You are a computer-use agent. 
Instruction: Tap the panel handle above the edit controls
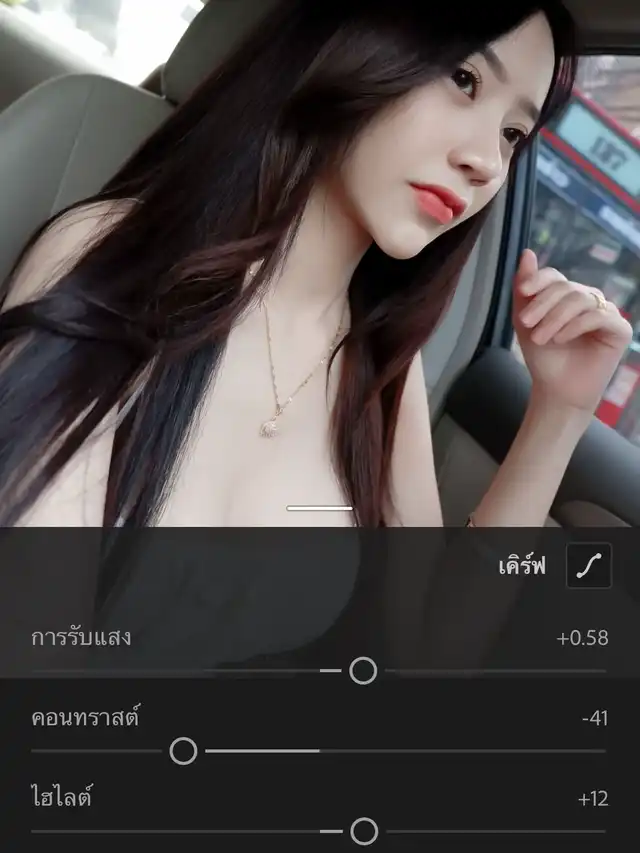320,508
